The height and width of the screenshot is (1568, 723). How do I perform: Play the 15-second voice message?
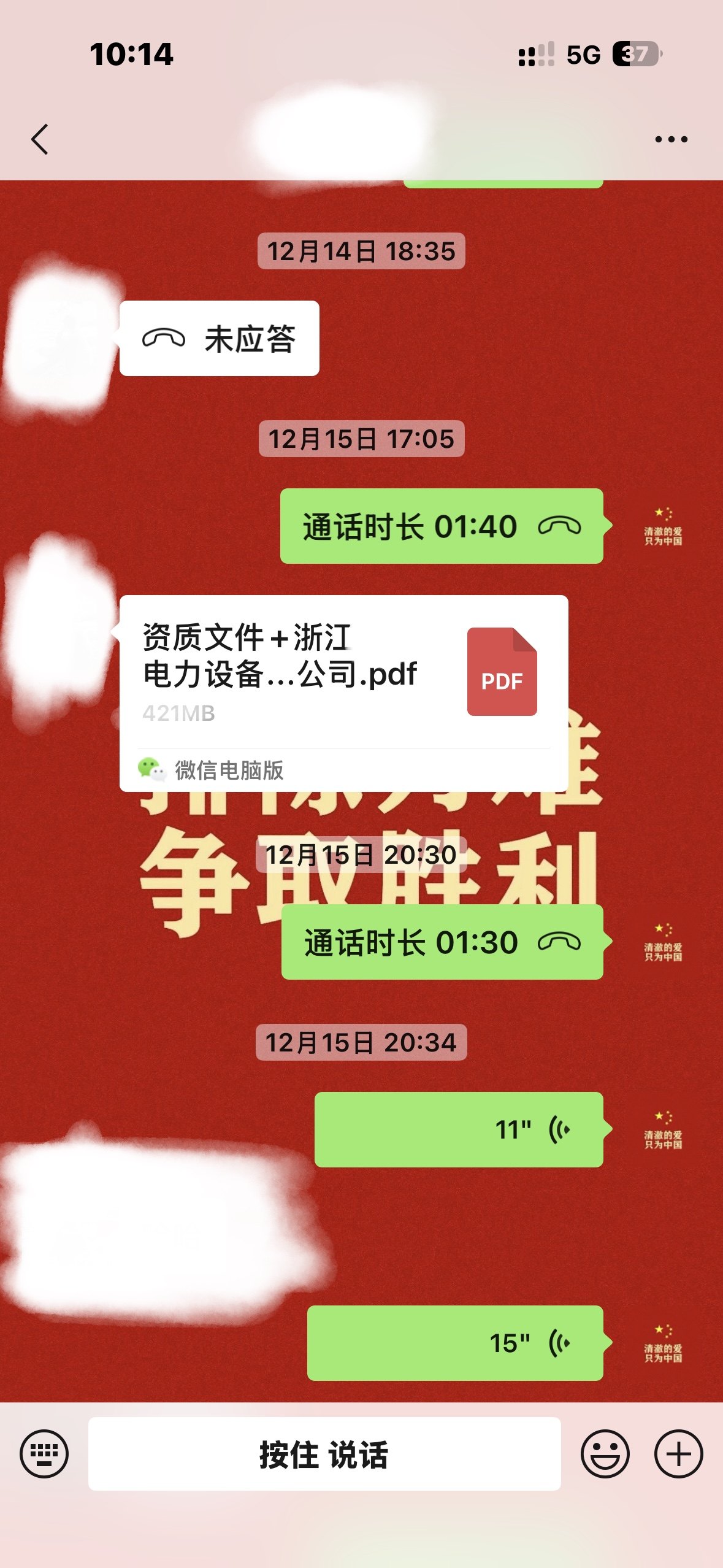pos(454,1343)
